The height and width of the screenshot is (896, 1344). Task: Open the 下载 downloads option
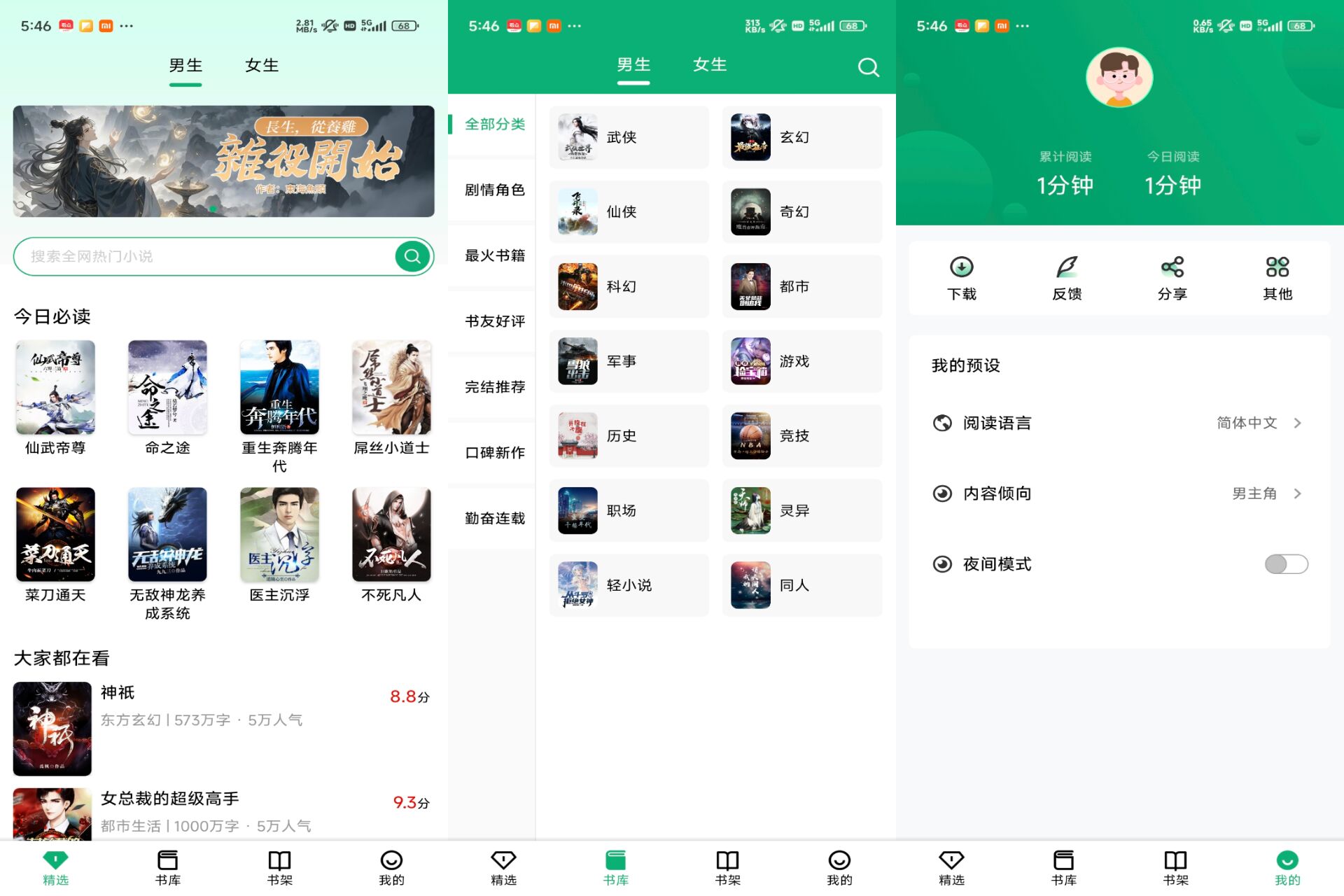(x=962, y=278)
